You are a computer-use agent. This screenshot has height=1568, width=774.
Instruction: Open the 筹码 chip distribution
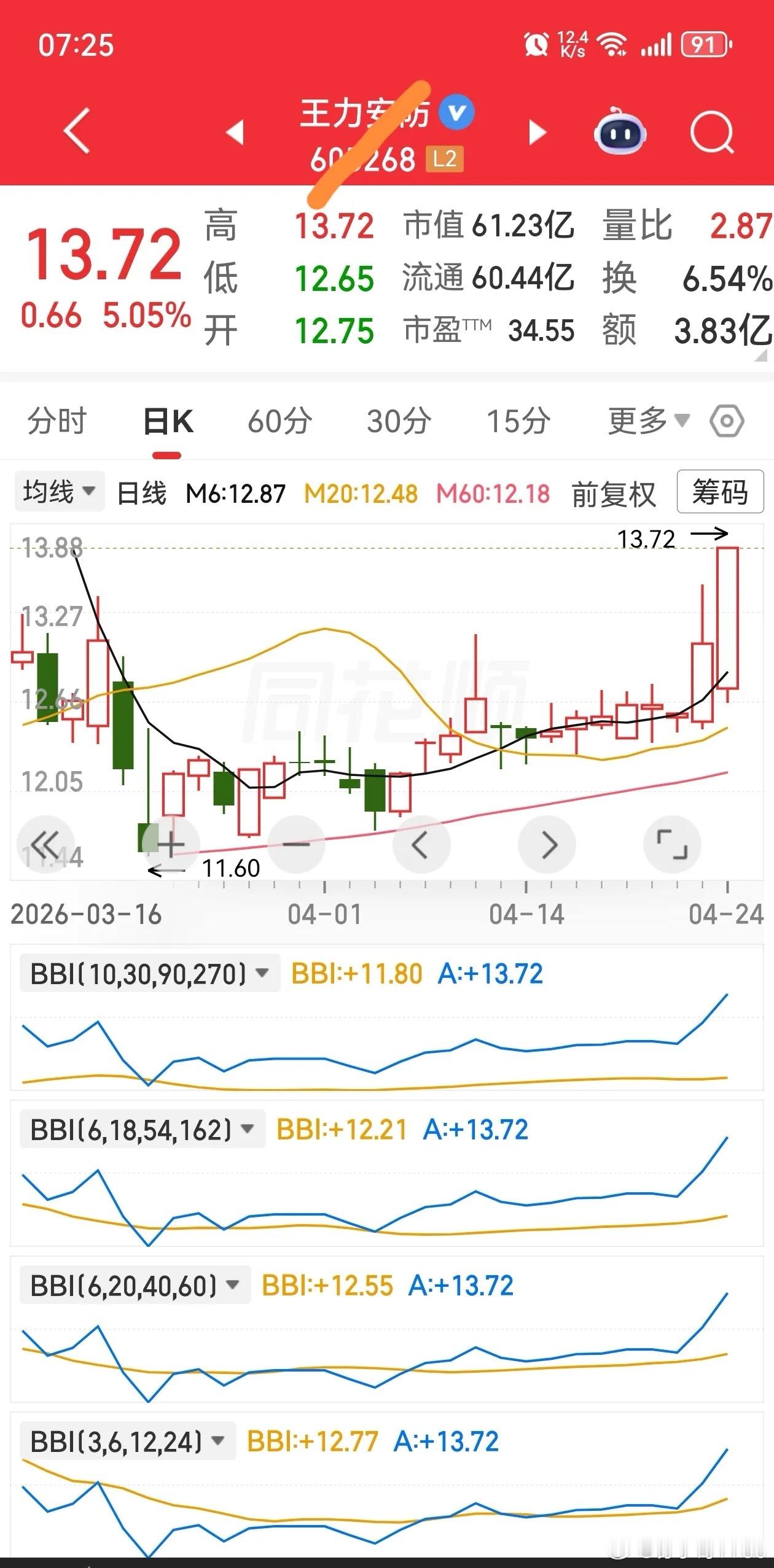(x=720, y=492)
